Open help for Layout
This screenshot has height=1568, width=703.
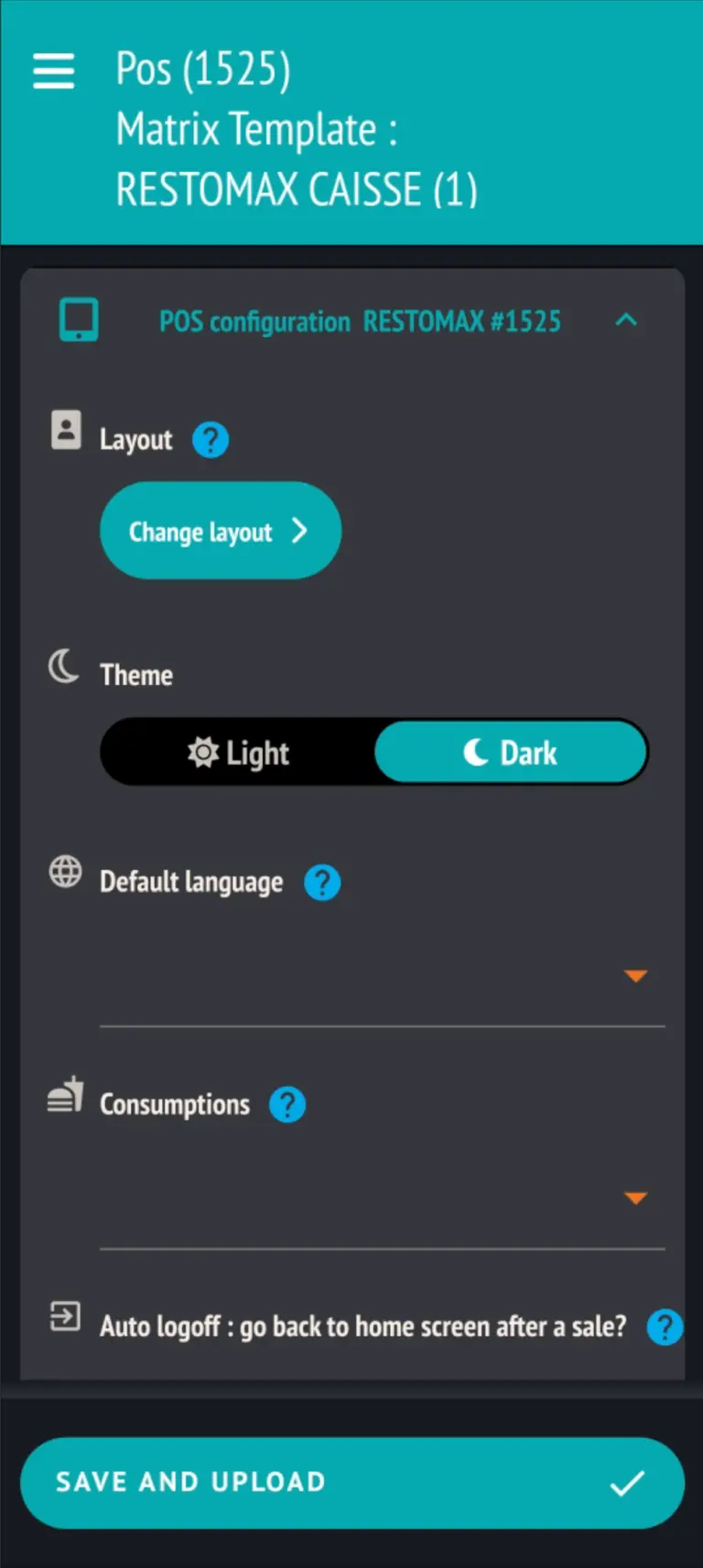(x=211, y=440)
